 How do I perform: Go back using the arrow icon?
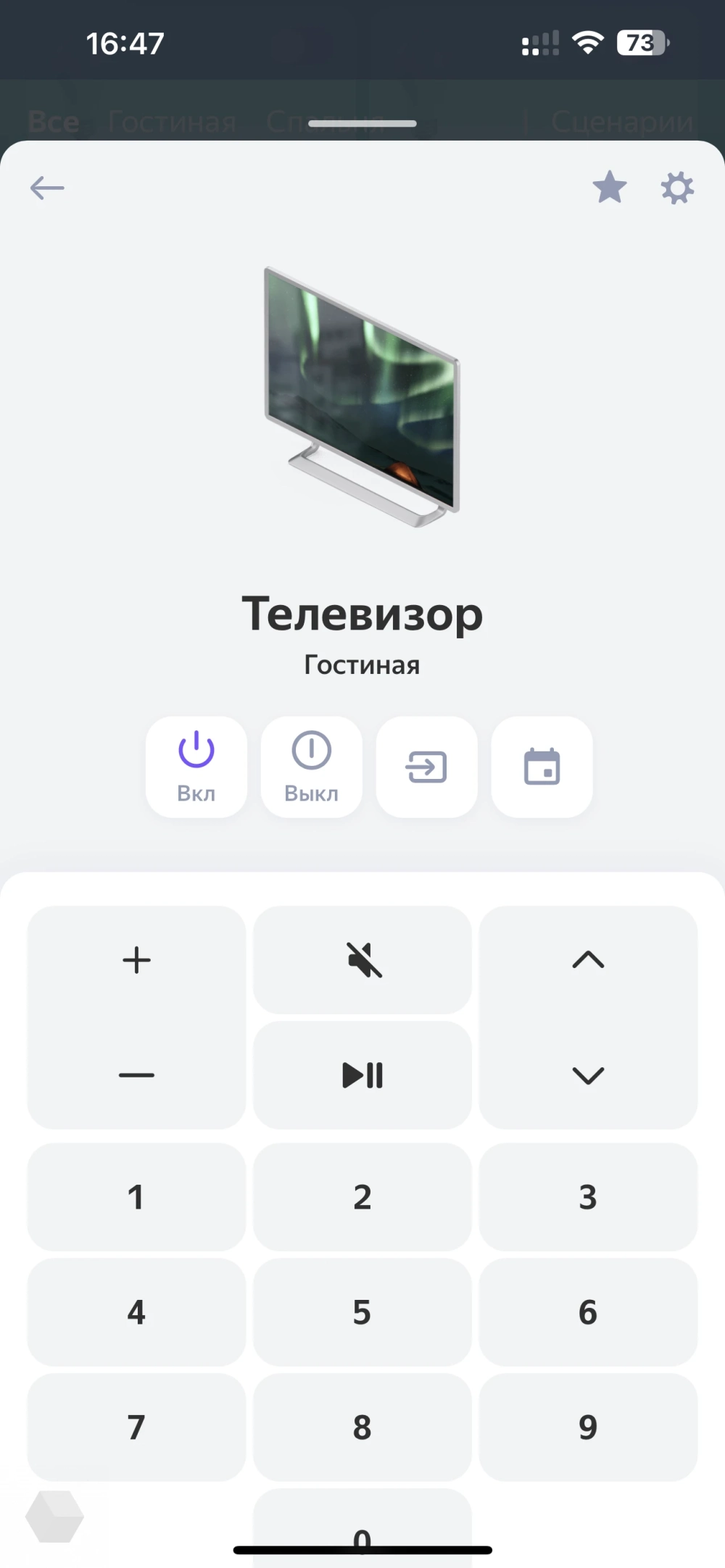point(47,188)
